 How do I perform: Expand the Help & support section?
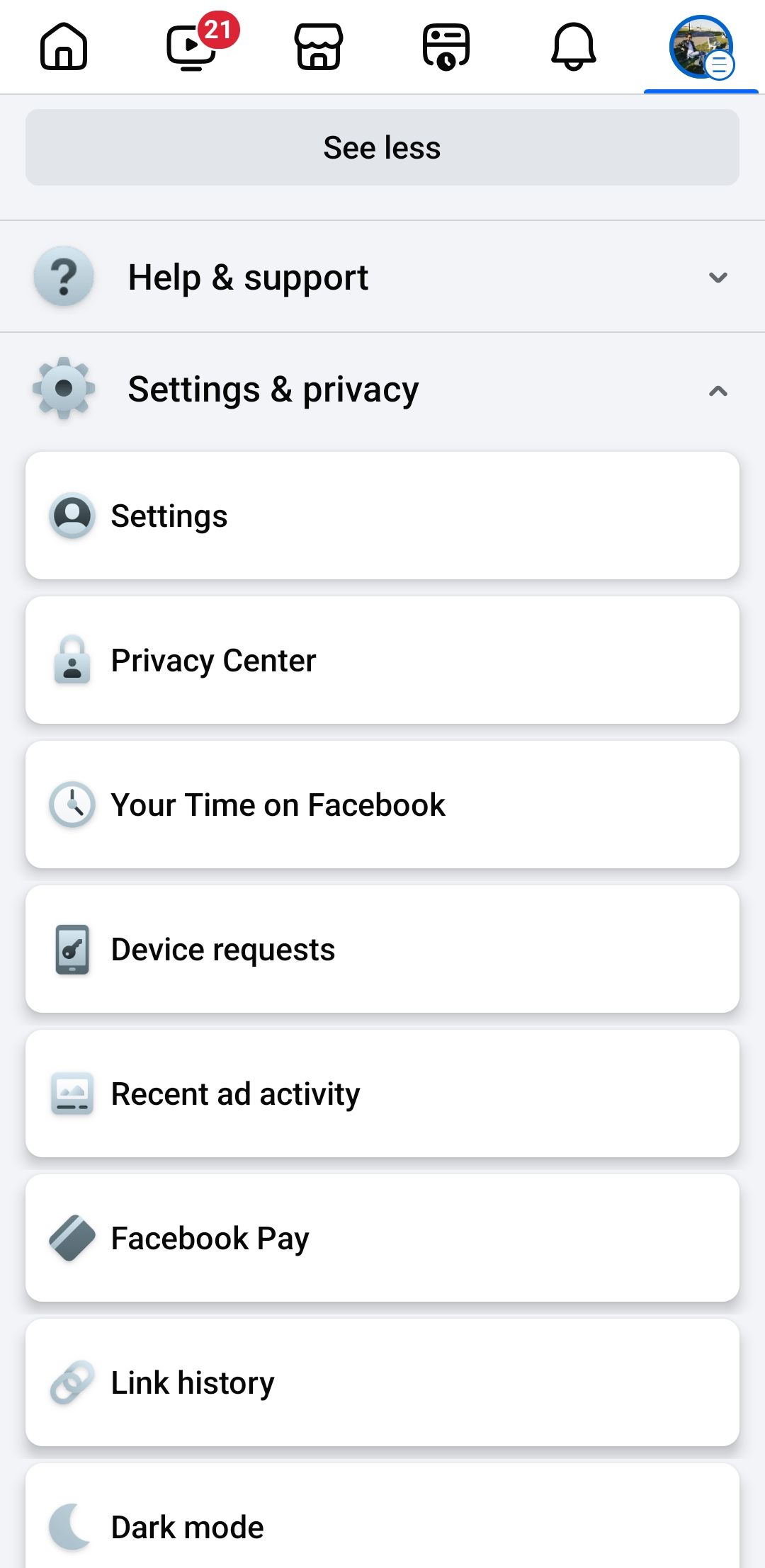click(x=718, y=277)
